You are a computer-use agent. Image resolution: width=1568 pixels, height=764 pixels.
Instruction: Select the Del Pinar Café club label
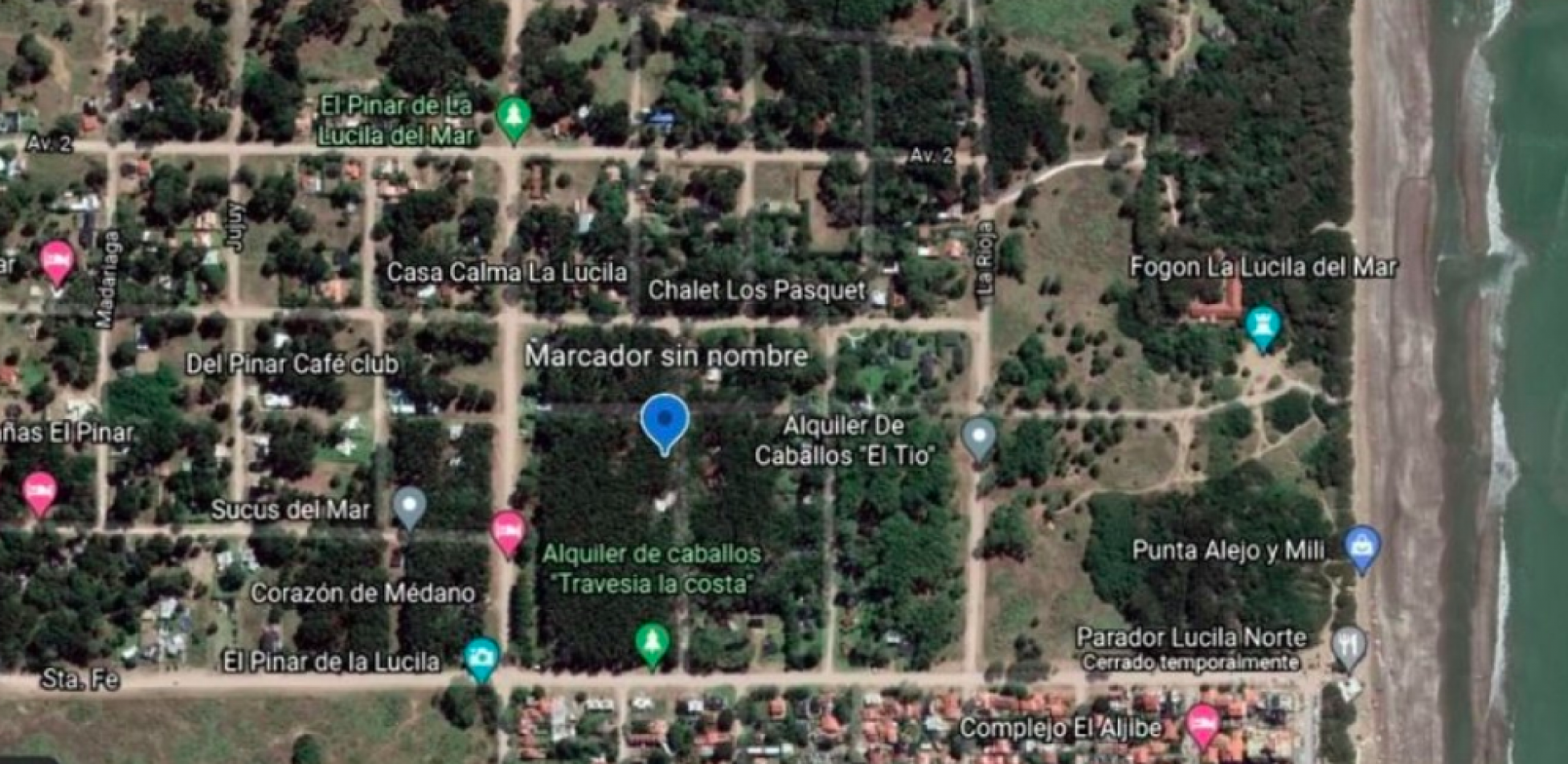coord(292,364)
